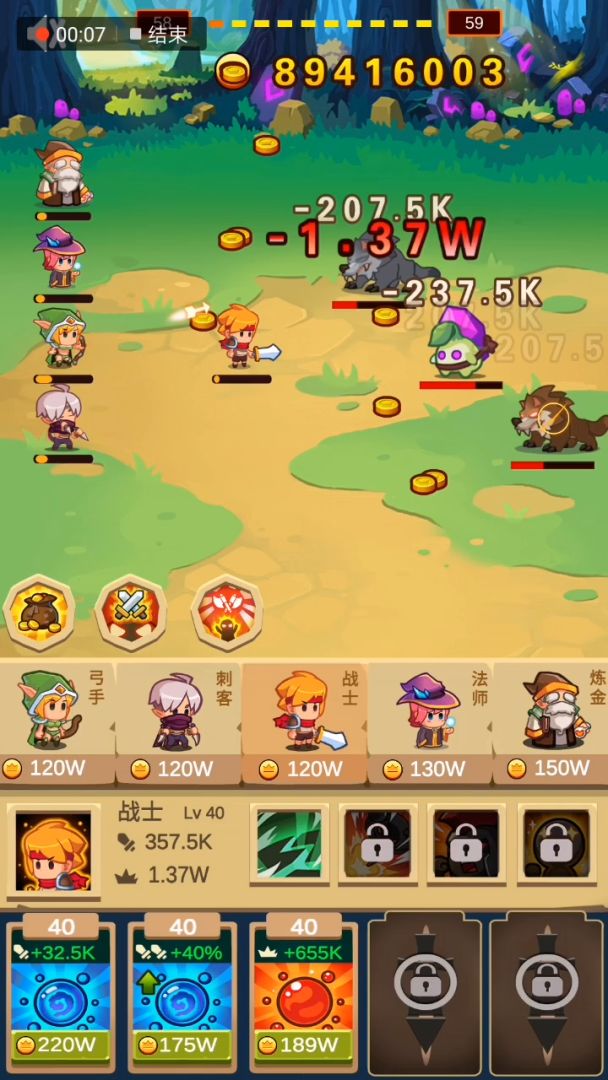Select the 法师 mage hero tab
Viewport: 608px width, 1080px height.
(430, 722)
